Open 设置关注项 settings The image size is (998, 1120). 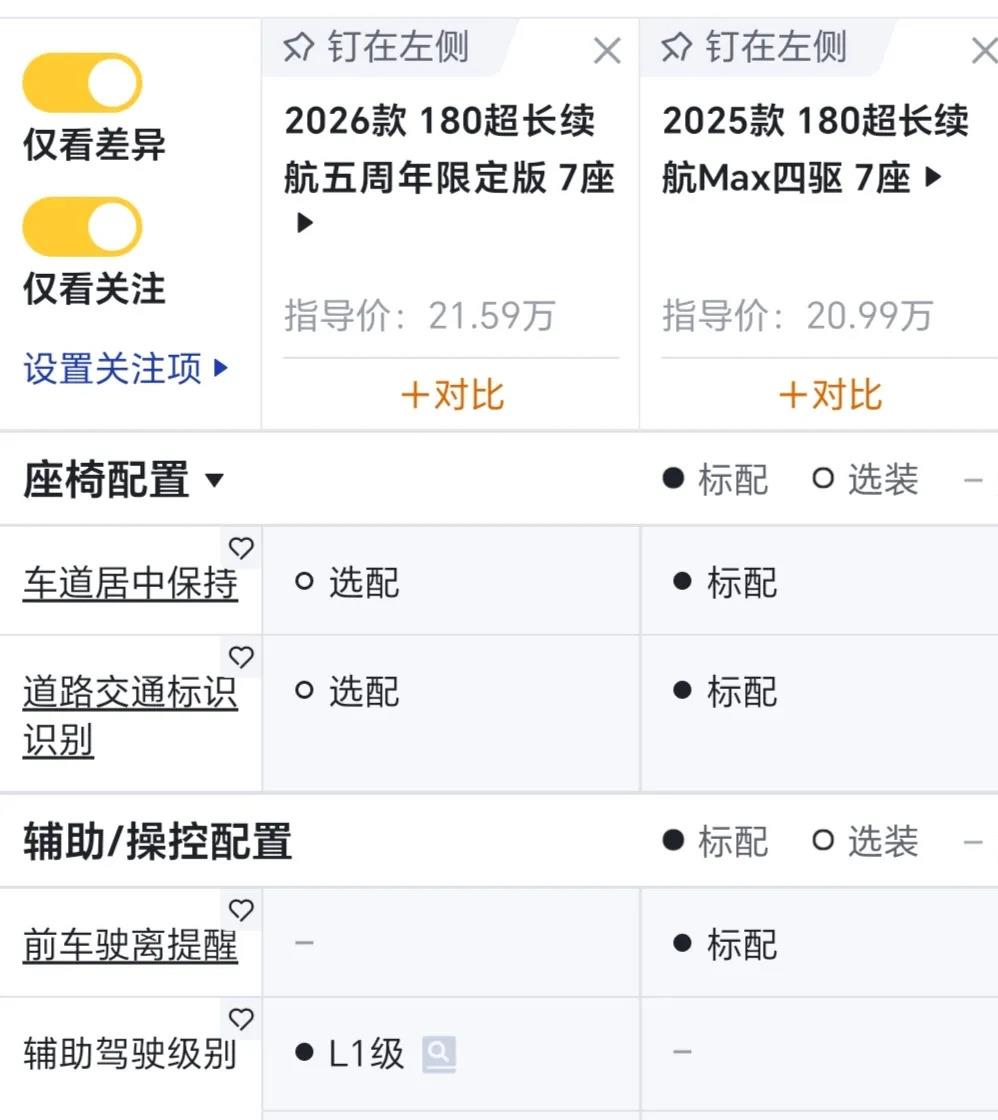[126, 369]
